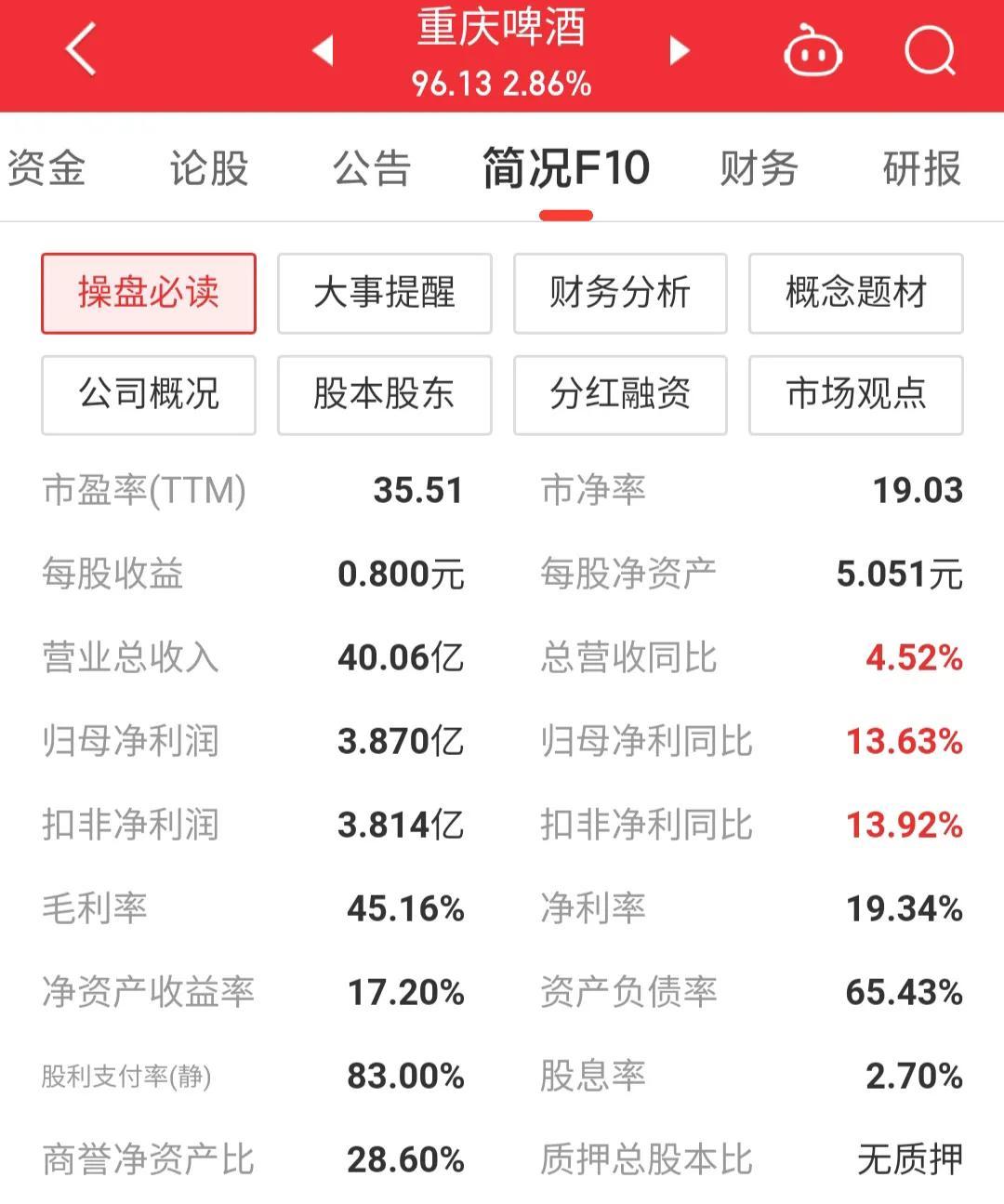
Task: Open 市场观点 section
Action: click(x=855, y=394)
